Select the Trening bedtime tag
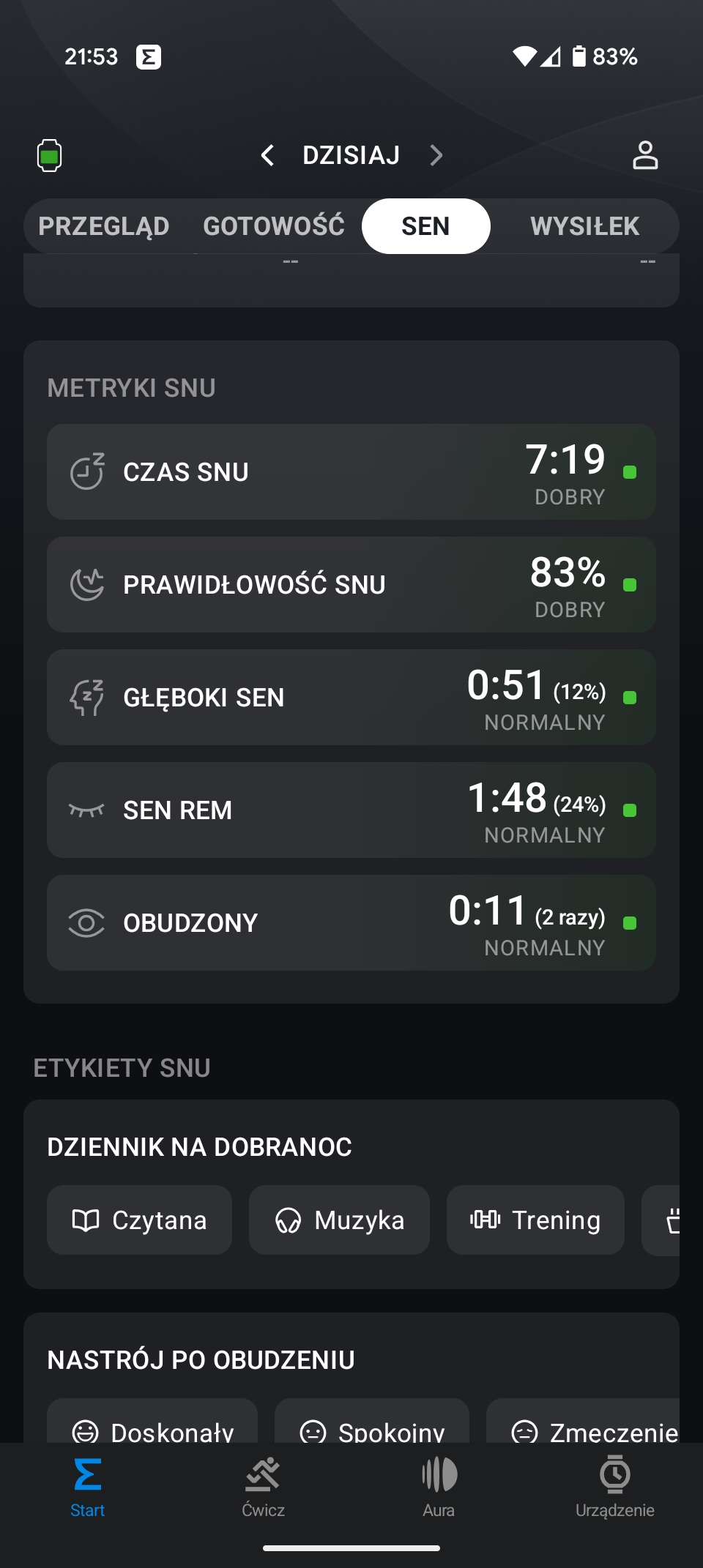This screenshot has height=1568, width=703. point(535,1220)
